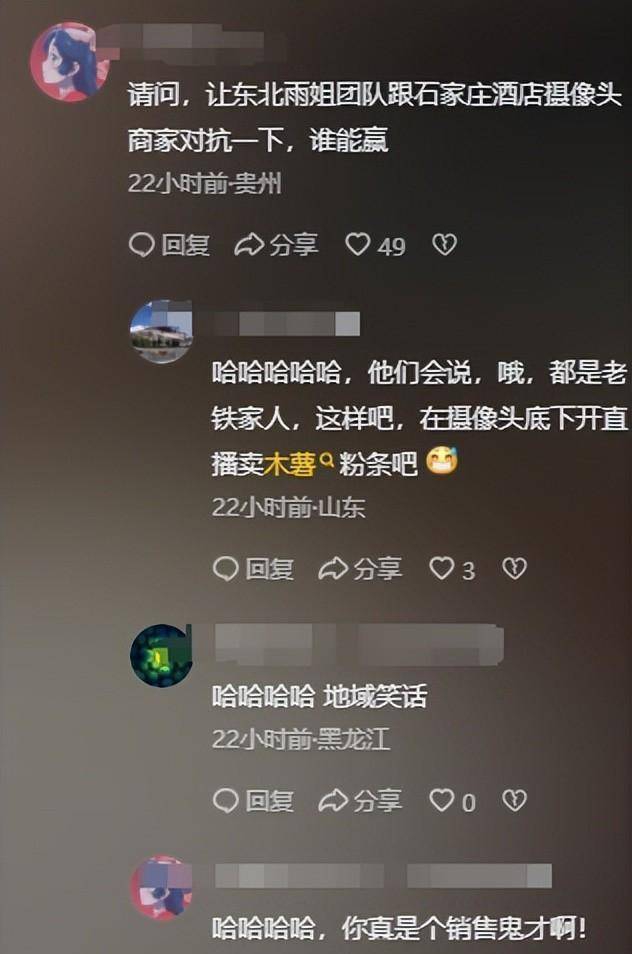Reply to the Guizhou comment
This screenshot has width=632, height=954.
tap(170, 245)
